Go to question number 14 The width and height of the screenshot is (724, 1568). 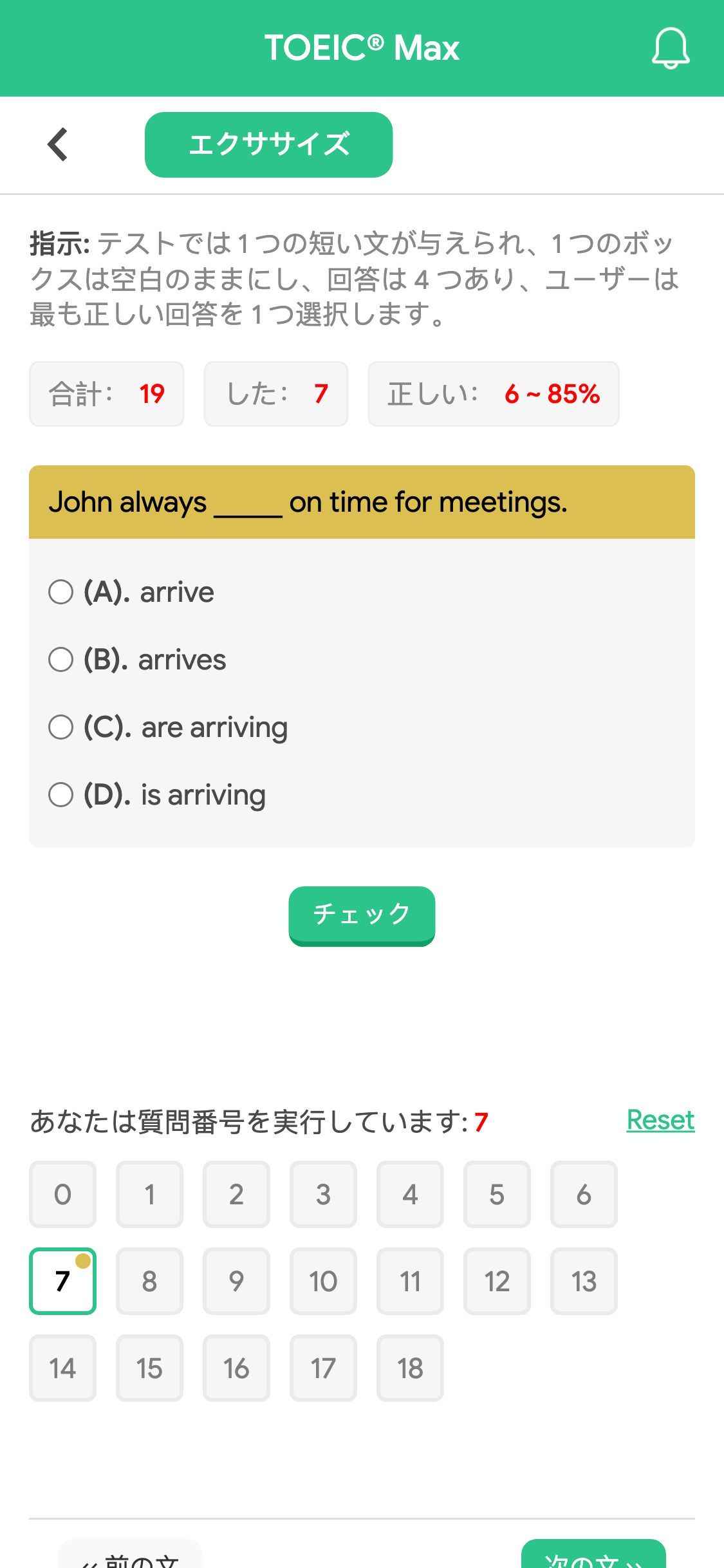pos(62,1368)
